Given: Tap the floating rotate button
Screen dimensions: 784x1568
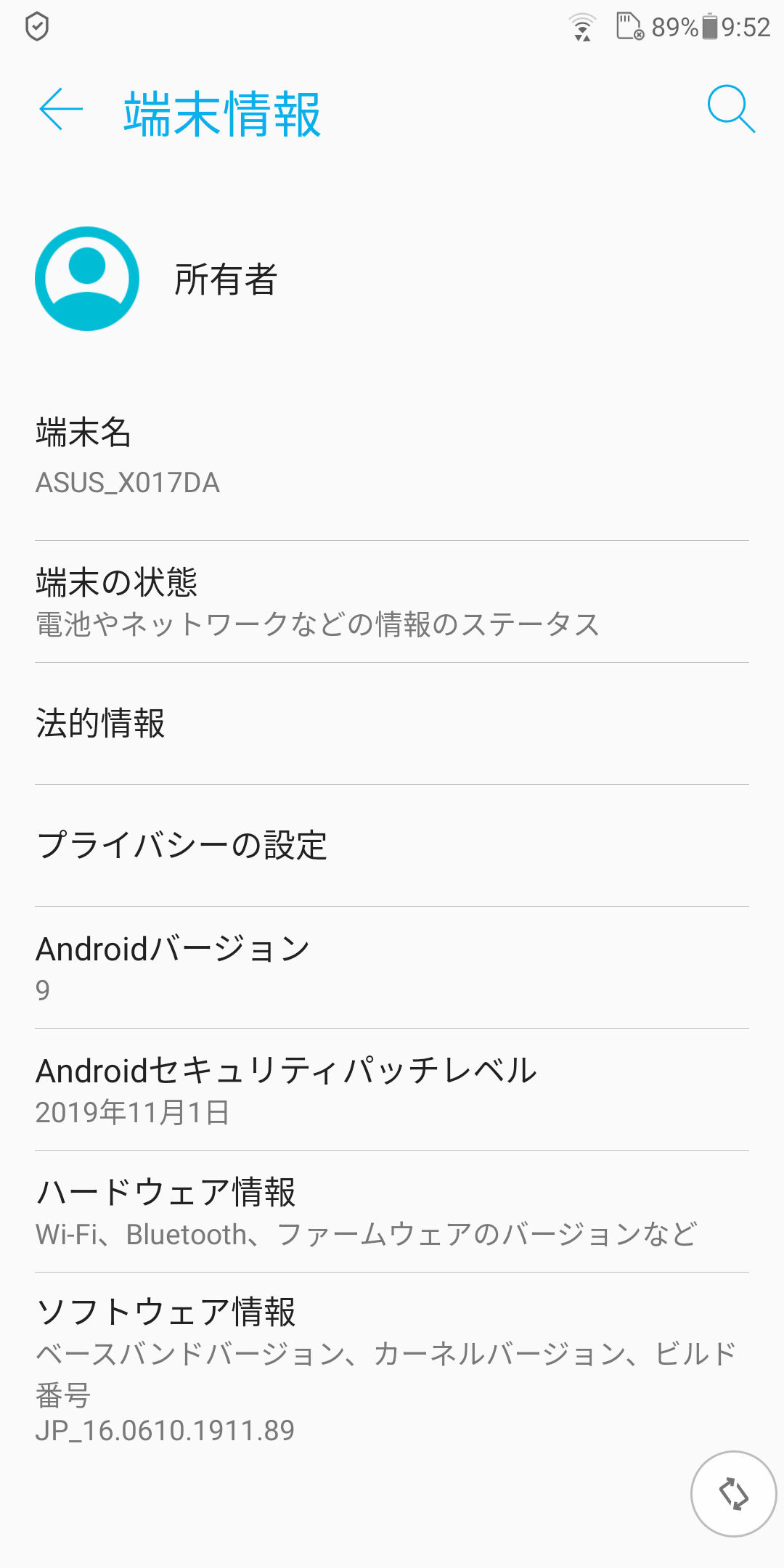Looking at the screenshot, I should click(733, 1494).
